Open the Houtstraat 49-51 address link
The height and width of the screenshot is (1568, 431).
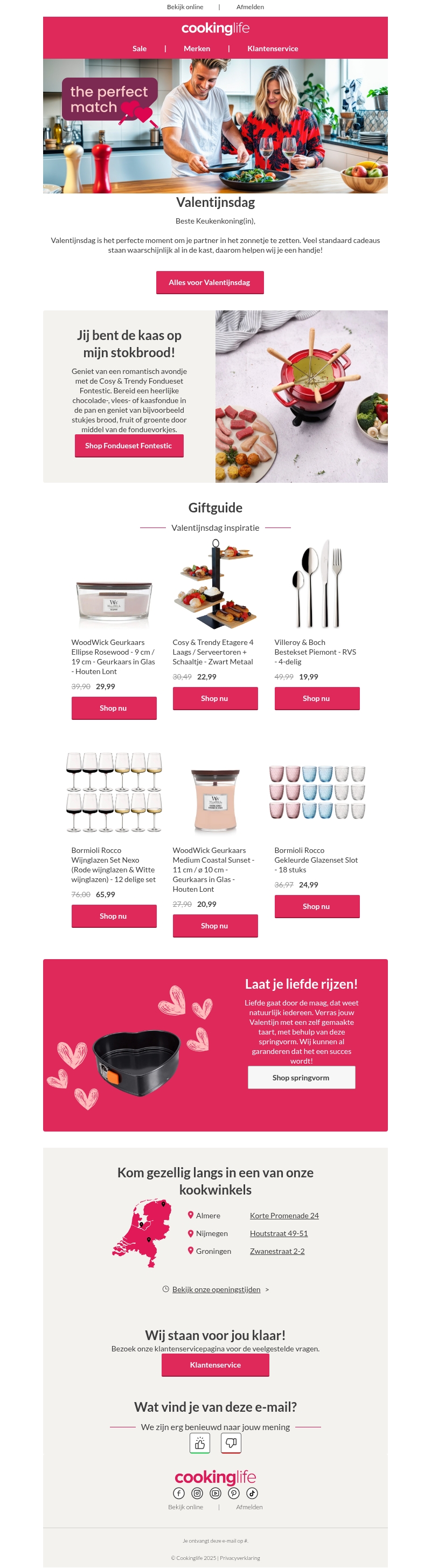point(279,1233)
